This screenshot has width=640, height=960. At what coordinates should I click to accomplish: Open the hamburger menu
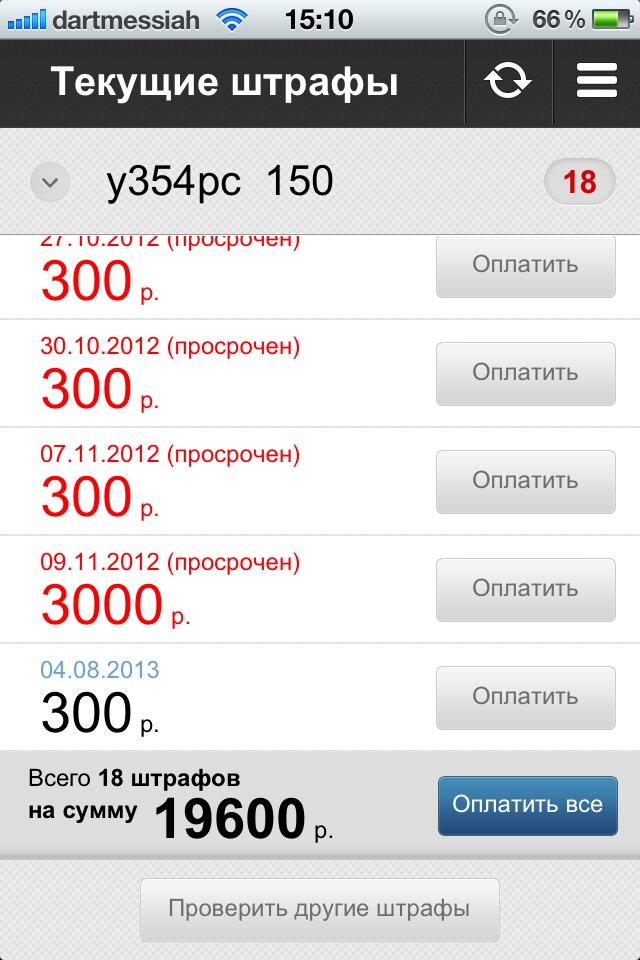coord(596,82)
